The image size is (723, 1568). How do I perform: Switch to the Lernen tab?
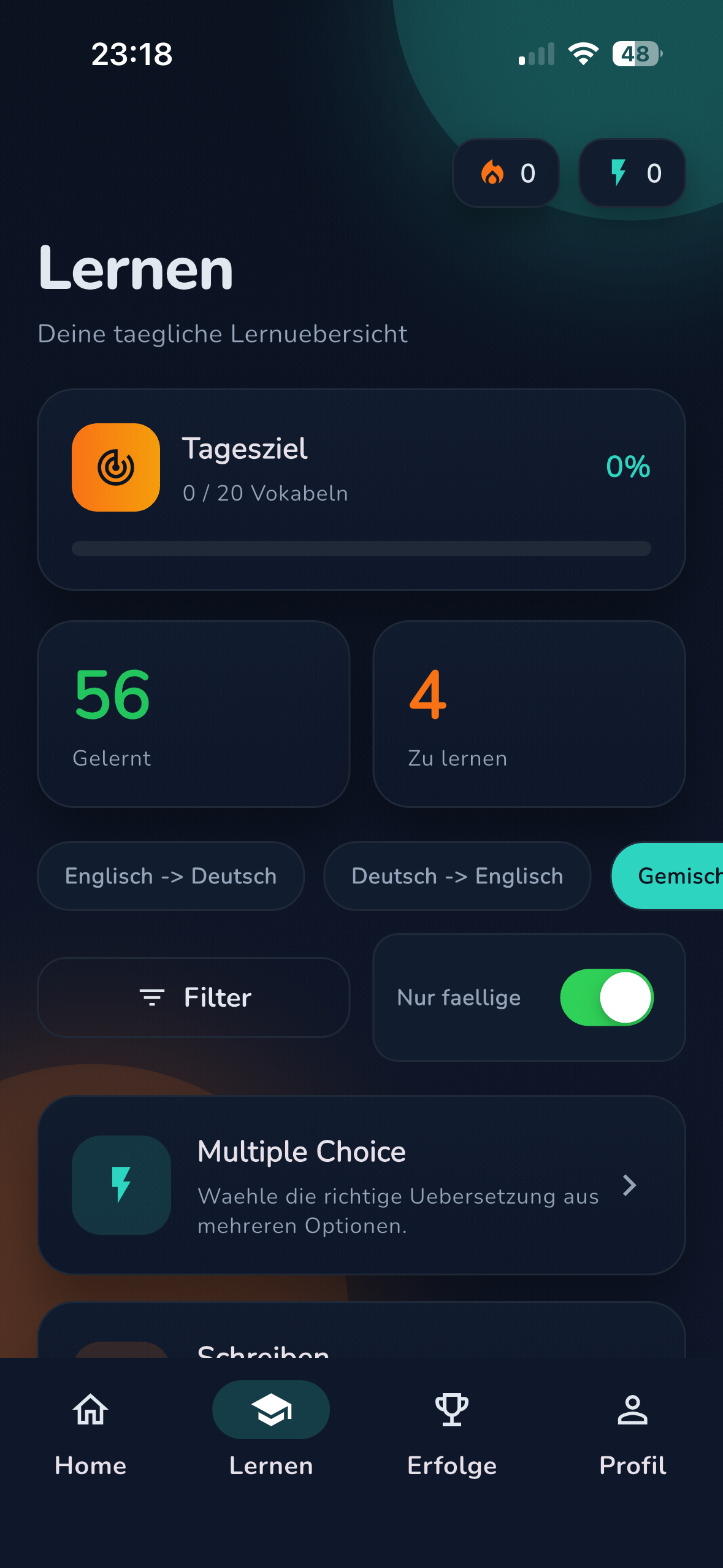(x=271, y=1429)
